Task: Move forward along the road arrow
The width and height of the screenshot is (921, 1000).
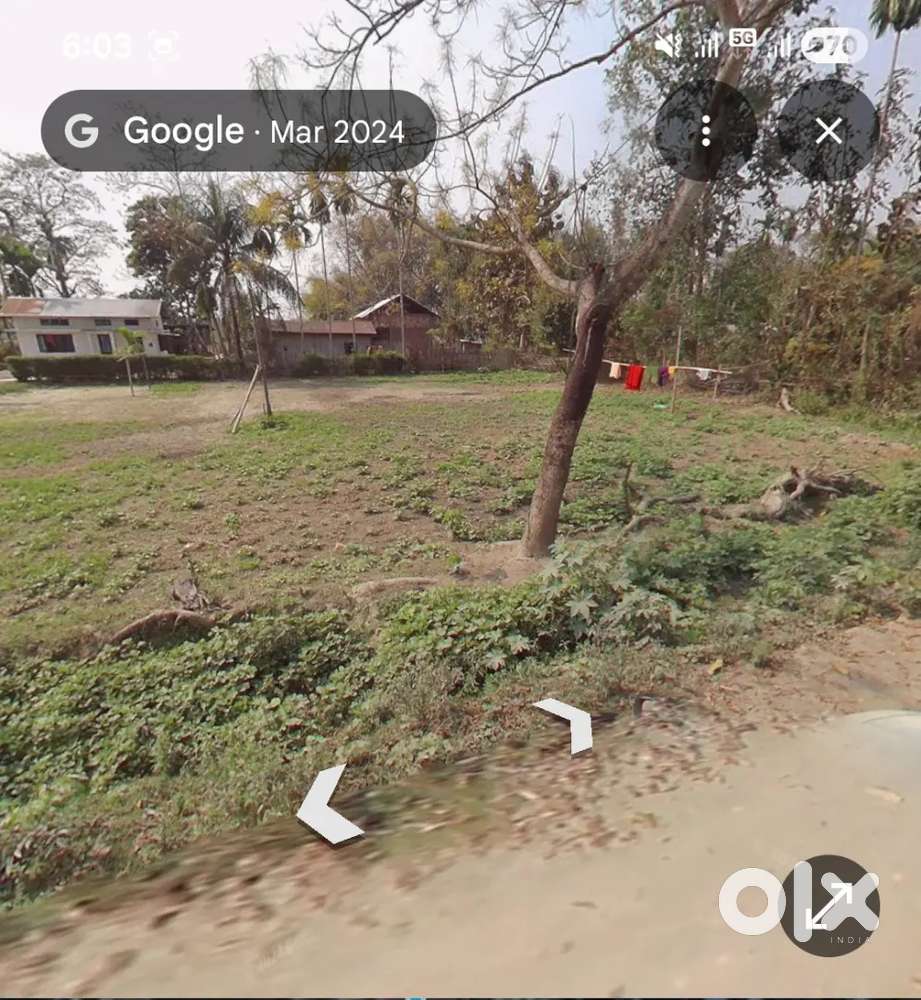Action: click(x=568, y=723)
